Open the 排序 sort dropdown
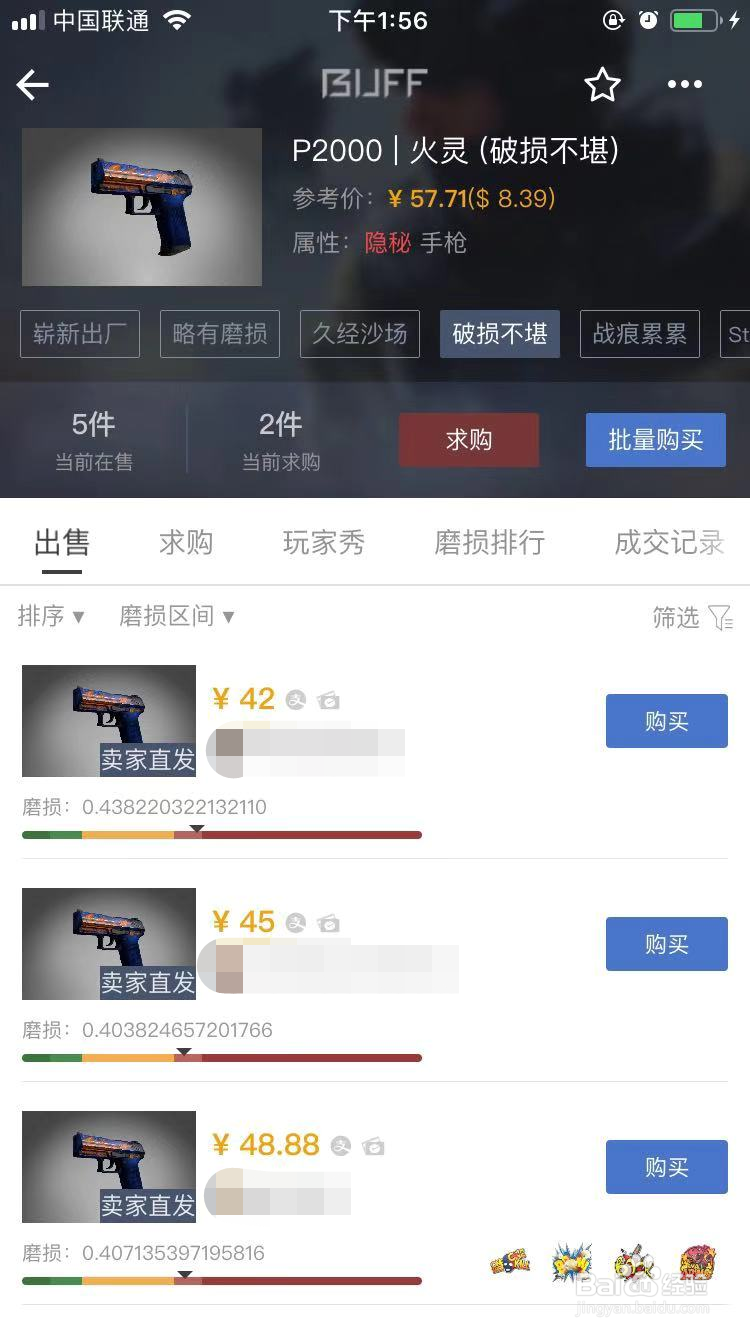 click(x=52, y=617)
